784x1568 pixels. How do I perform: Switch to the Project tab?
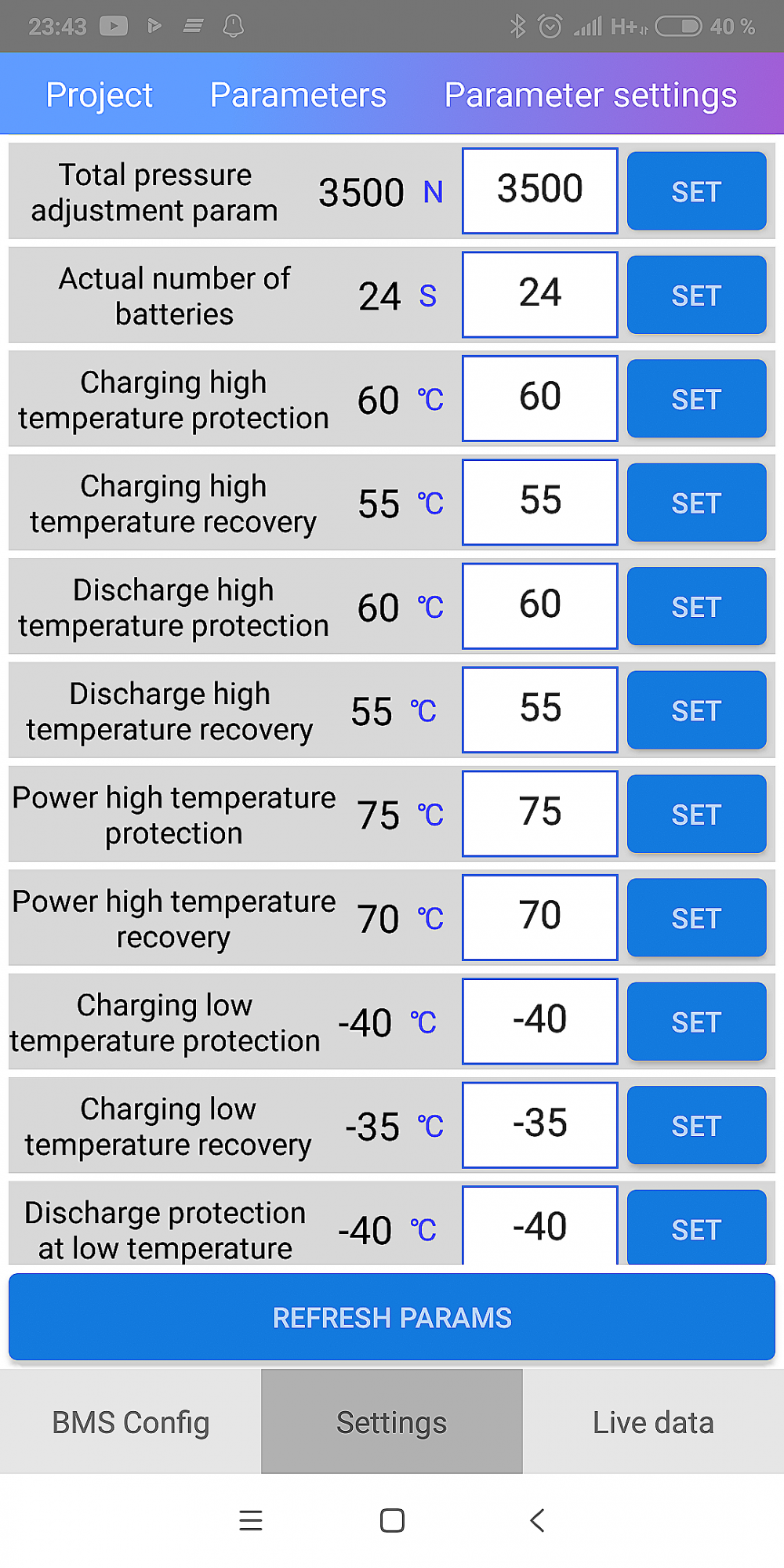point(99,95)
